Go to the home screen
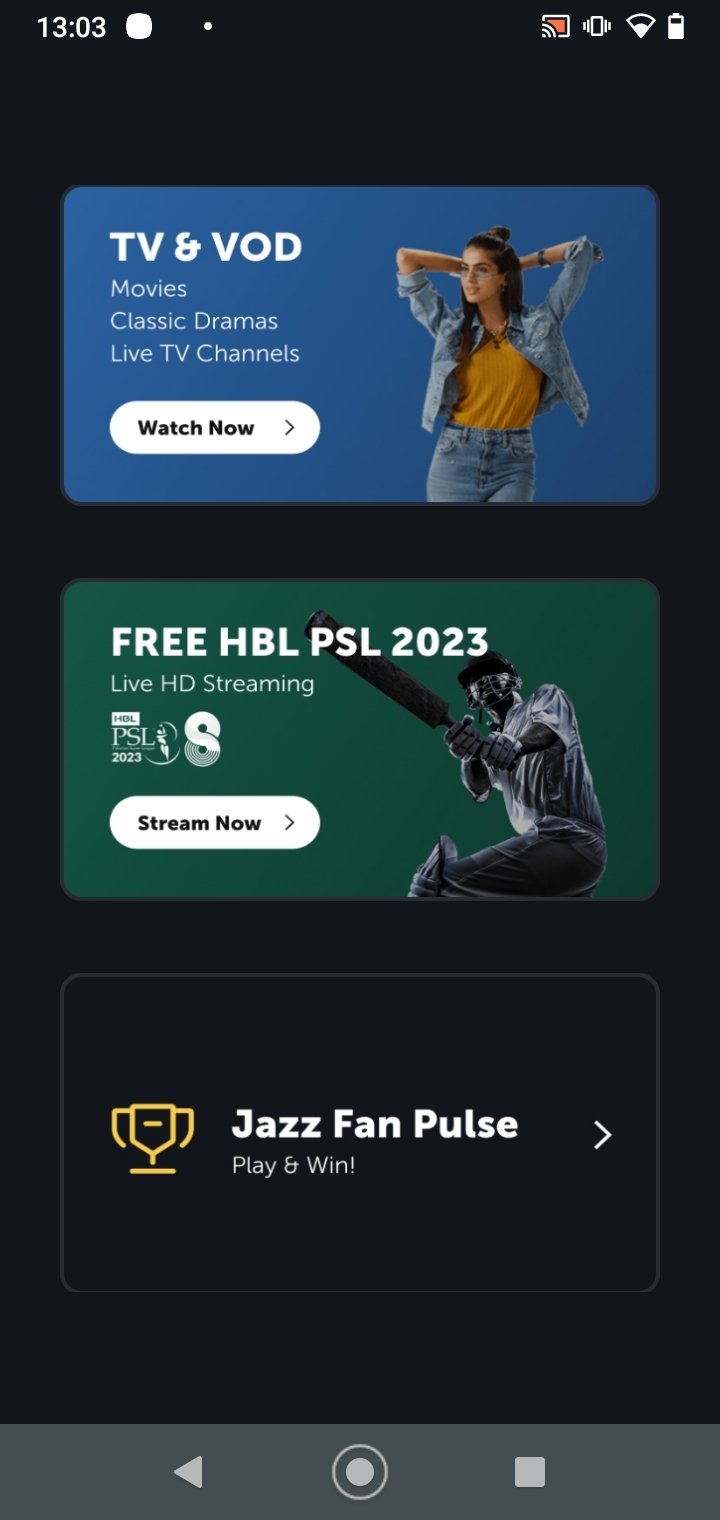Image resolution: width=720 pixels, height=1520 pixels. 360,1472
